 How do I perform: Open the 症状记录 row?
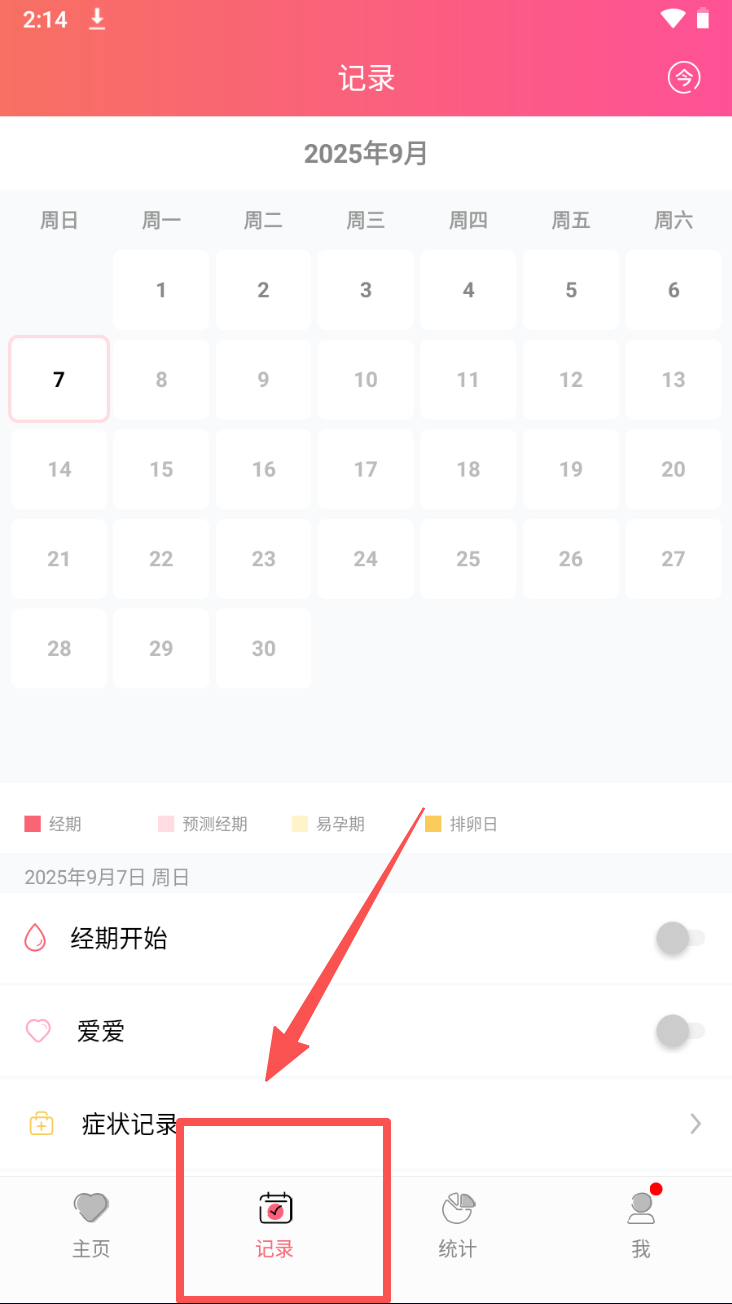366,1124
